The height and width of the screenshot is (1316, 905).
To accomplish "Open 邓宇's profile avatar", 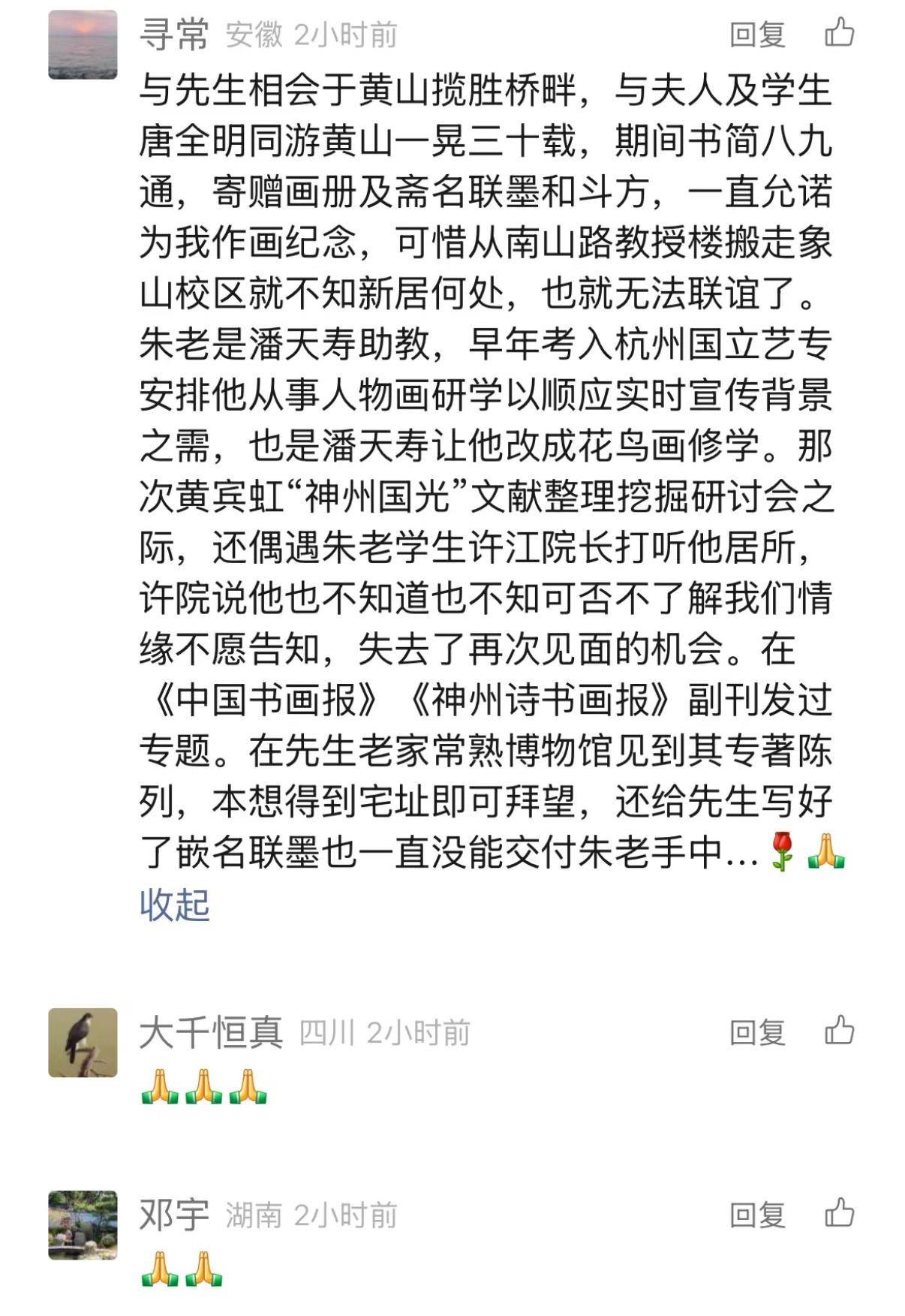I will click(x=83, y=1224).
